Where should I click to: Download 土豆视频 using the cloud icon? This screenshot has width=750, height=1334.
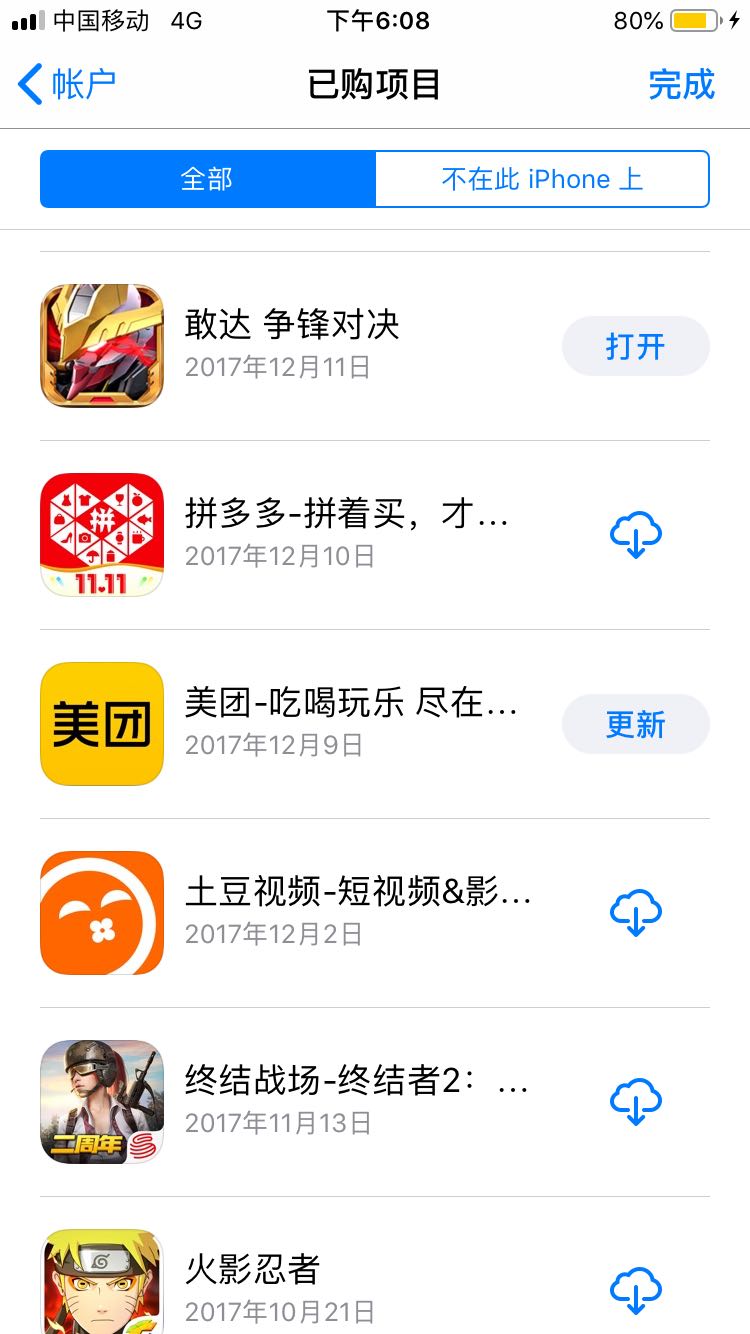[x=636, y=912]
